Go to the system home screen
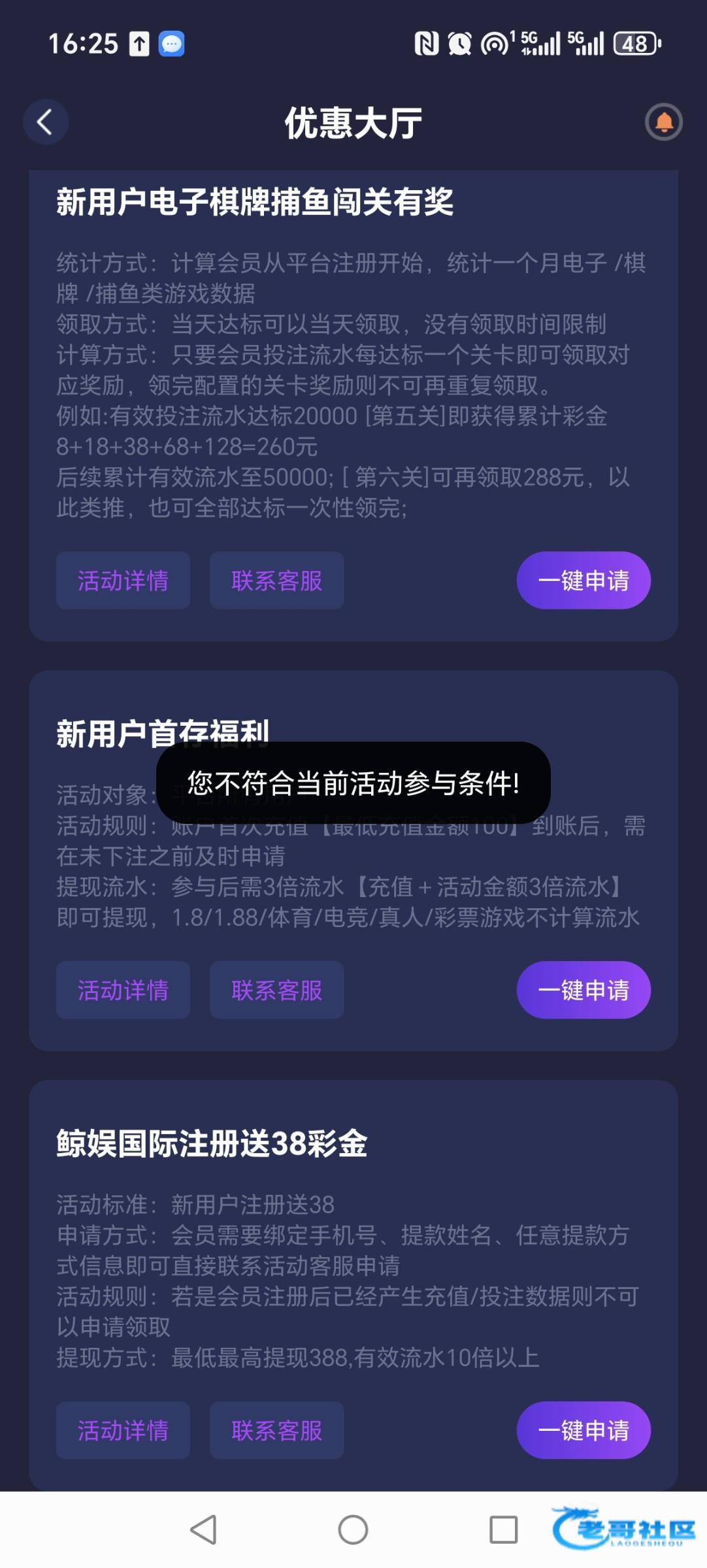The height and width of the screenshot is (1568, 707). [x=353, y=1529]
